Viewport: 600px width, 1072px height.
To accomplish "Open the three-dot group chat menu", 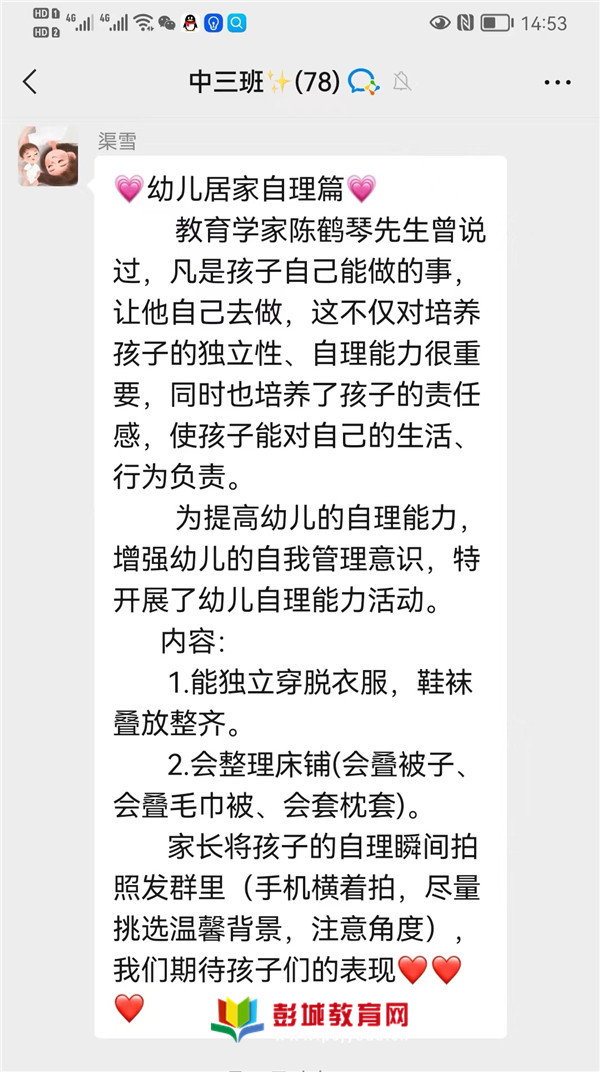I will [x=558, y=83].
